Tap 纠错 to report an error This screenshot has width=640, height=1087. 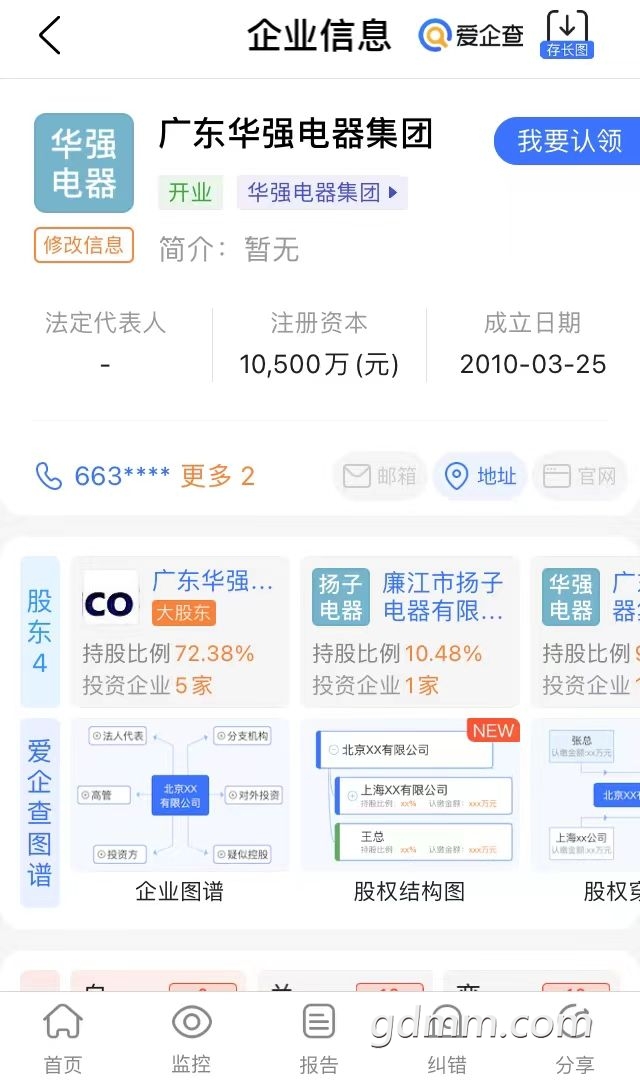(447, 1038)
